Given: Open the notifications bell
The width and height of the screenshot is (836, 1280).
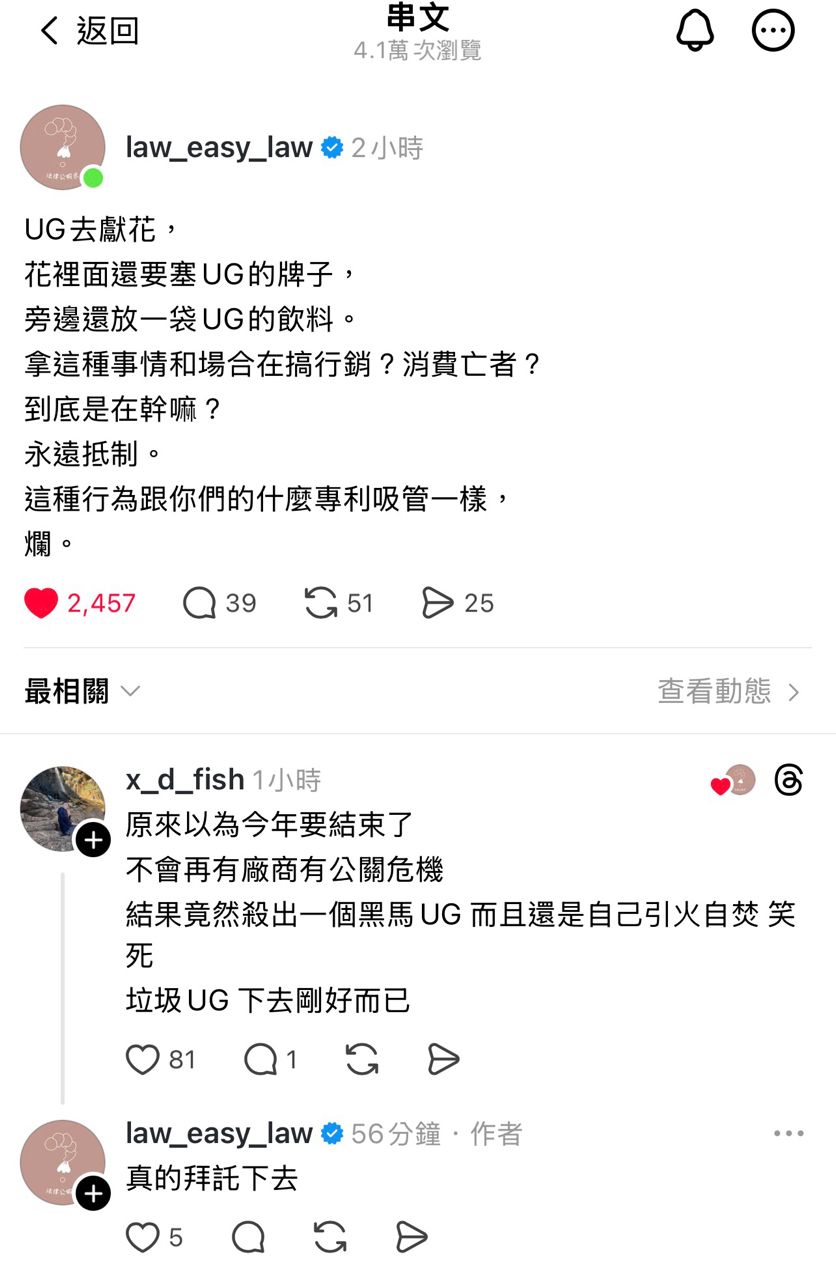Looking at the screenshot, I should click(696, 31).
